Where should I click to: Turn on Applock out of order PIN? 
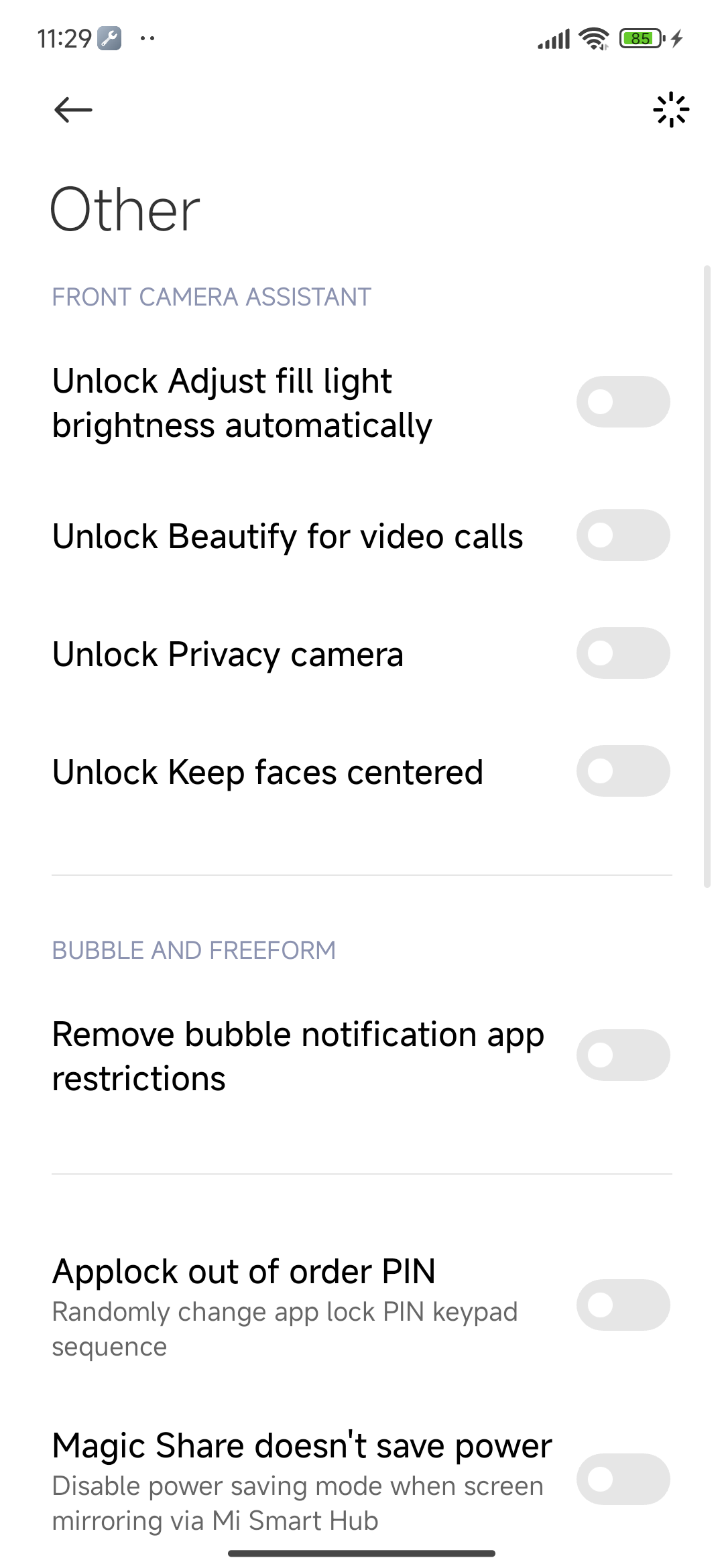[x=623, y=1305]
